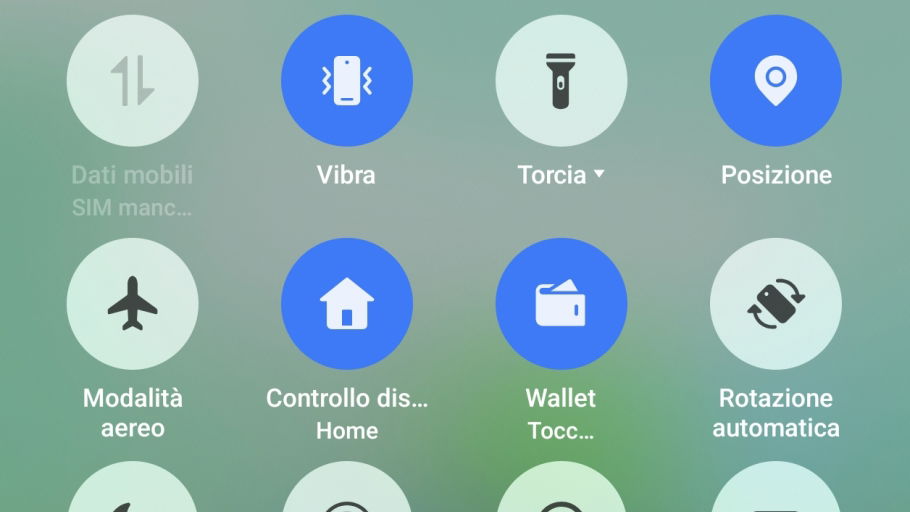The height and width of the screenshot is (512, 910).
Task: Open Controllo dispositivi Home
Action: [346, 304]
